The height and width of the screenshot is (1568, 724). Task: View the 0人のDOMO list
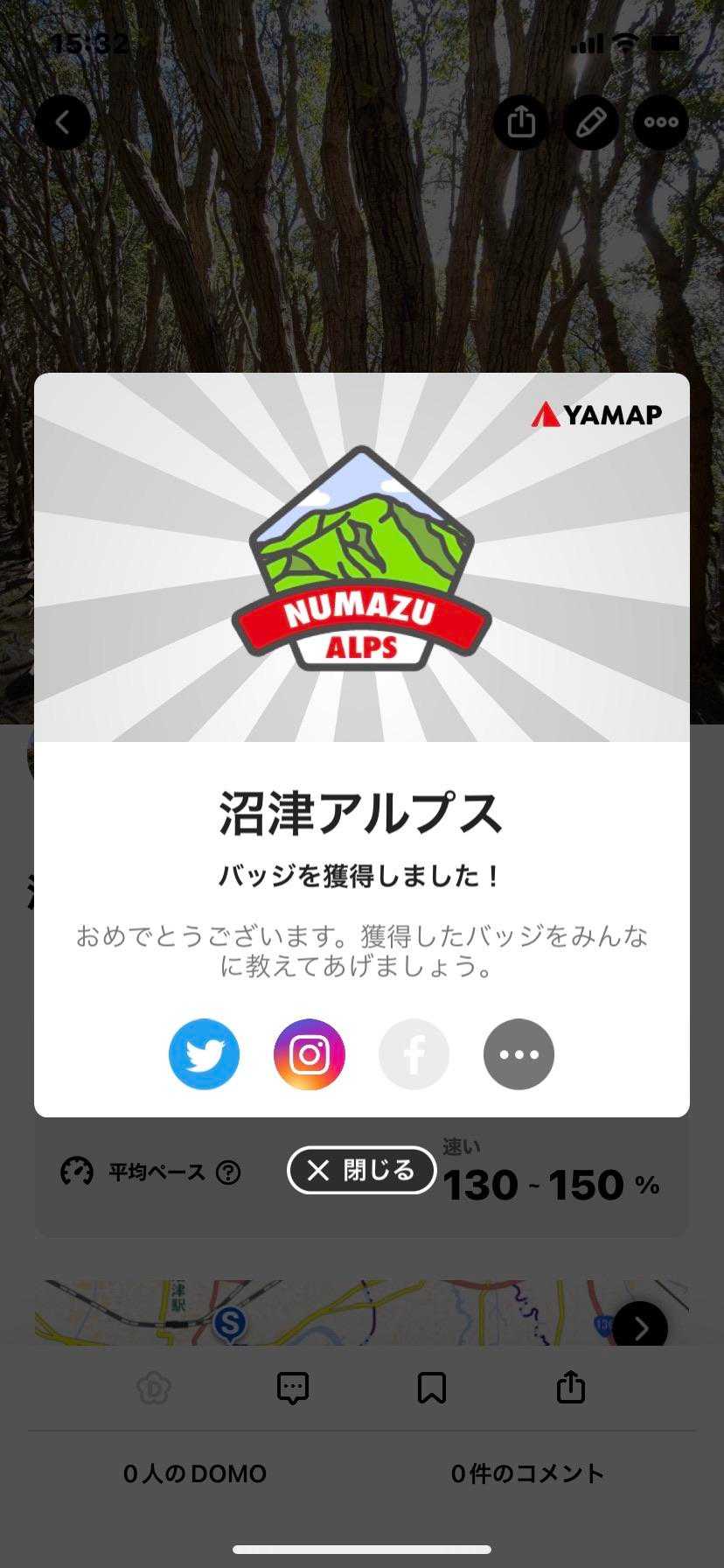coord(195,1473)
